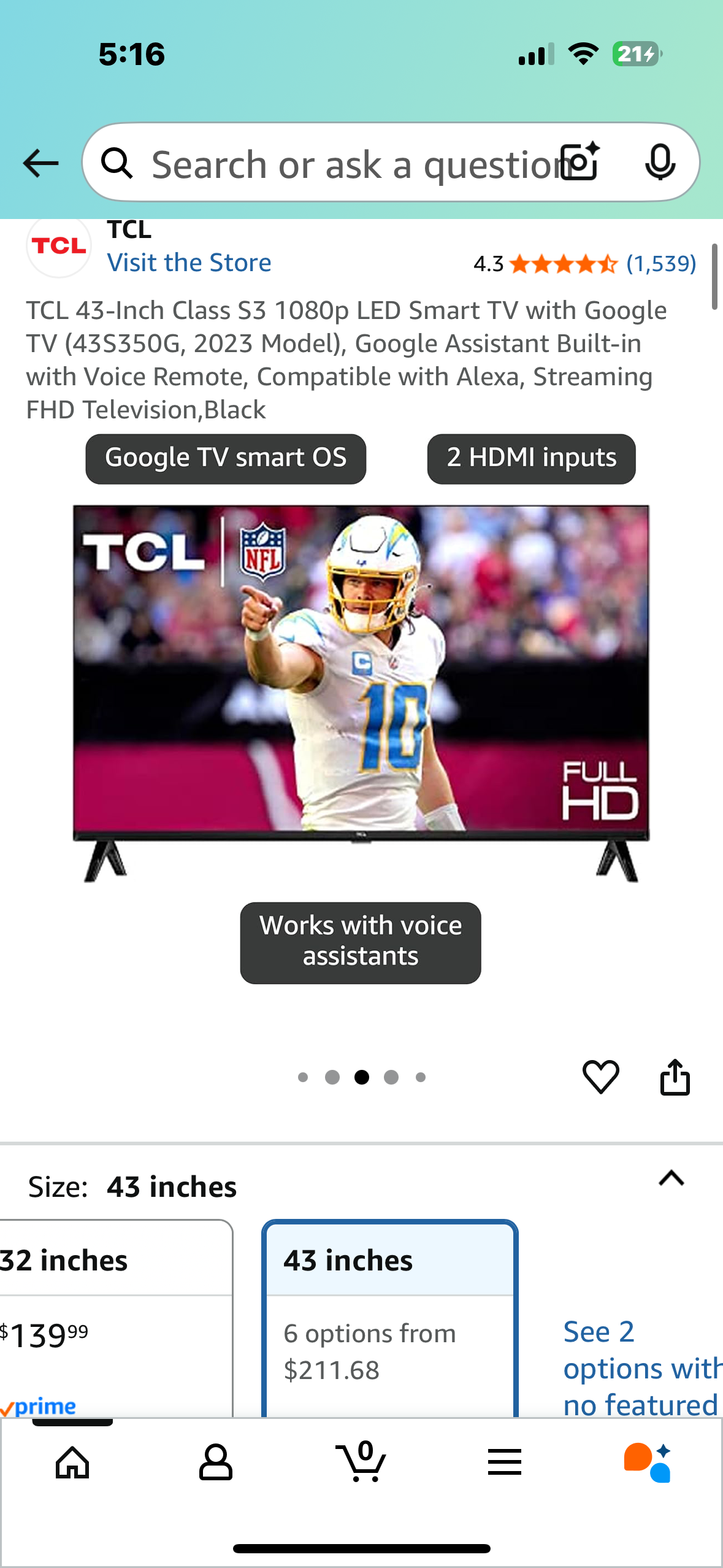The width and height of the screenshot is (723, 1568).
Task: Visit the TCL Store
Action: (x=189, y=263)
